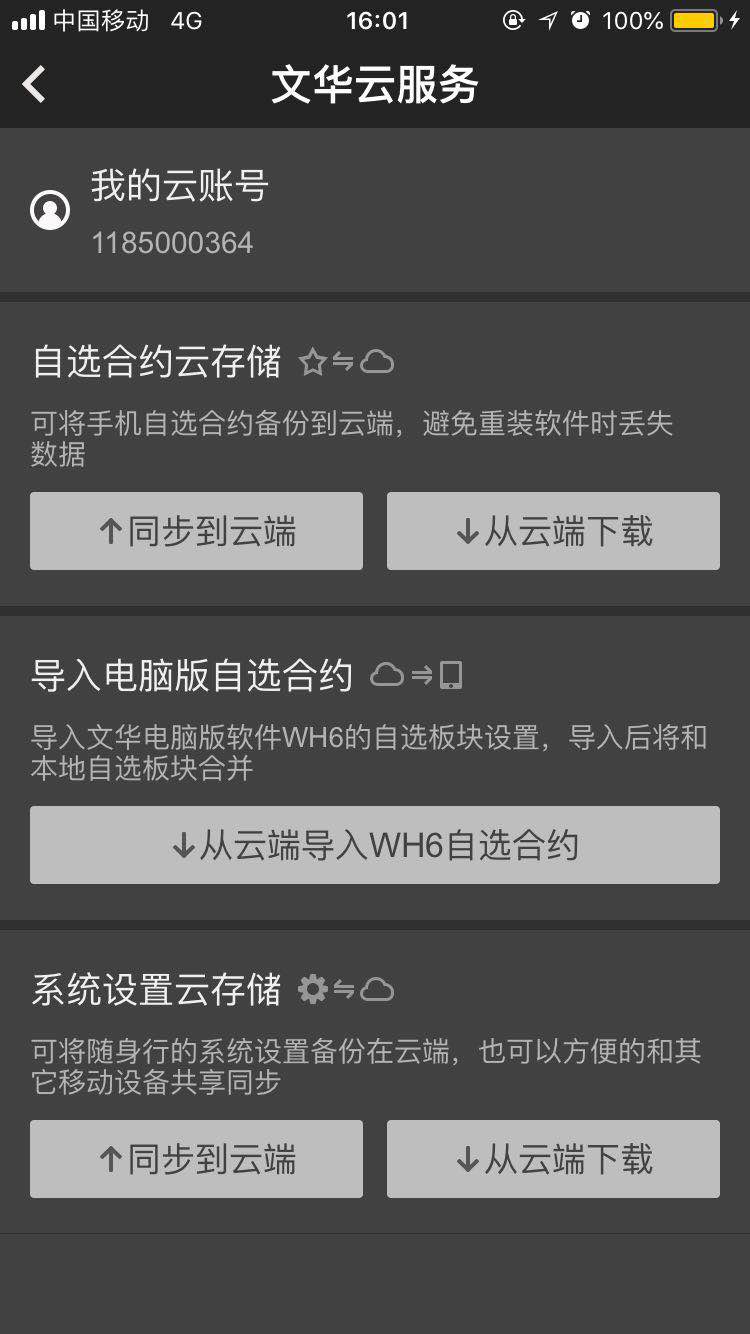Go back using the top-left arrow
The height and width of the screenshot is (1334, 750).
pos(35,85)
